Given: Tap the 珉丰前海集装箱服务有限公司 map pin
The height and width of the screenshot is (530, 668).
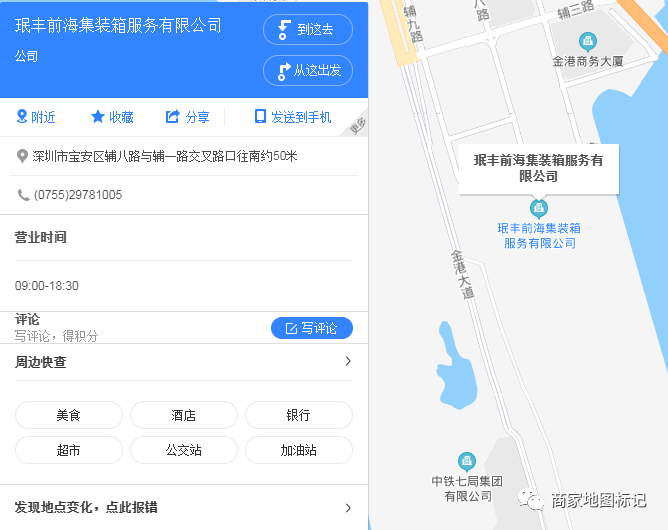Looking at the screenshot, I should coord(539,207).
